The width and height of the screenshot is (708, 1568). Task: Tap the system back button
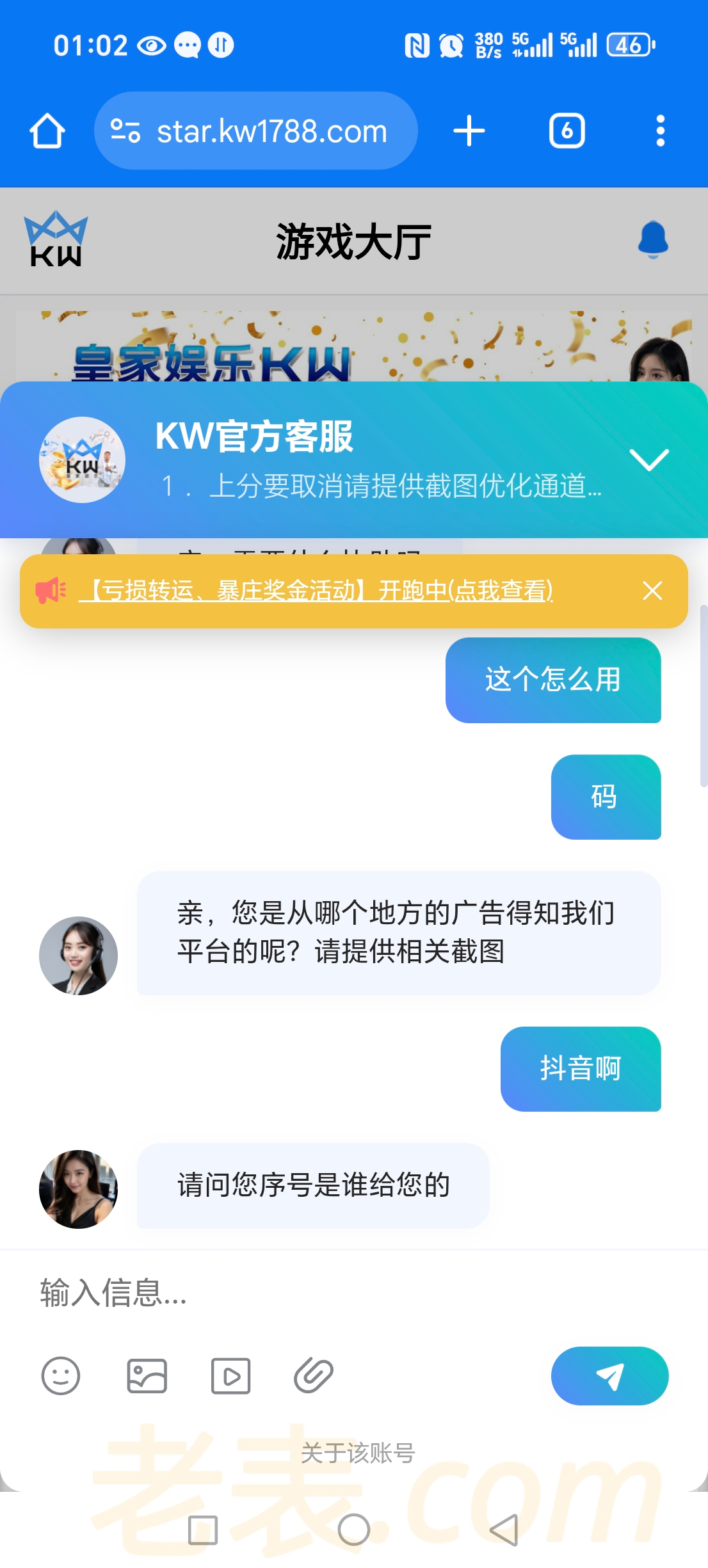(x=504, y=1530)
